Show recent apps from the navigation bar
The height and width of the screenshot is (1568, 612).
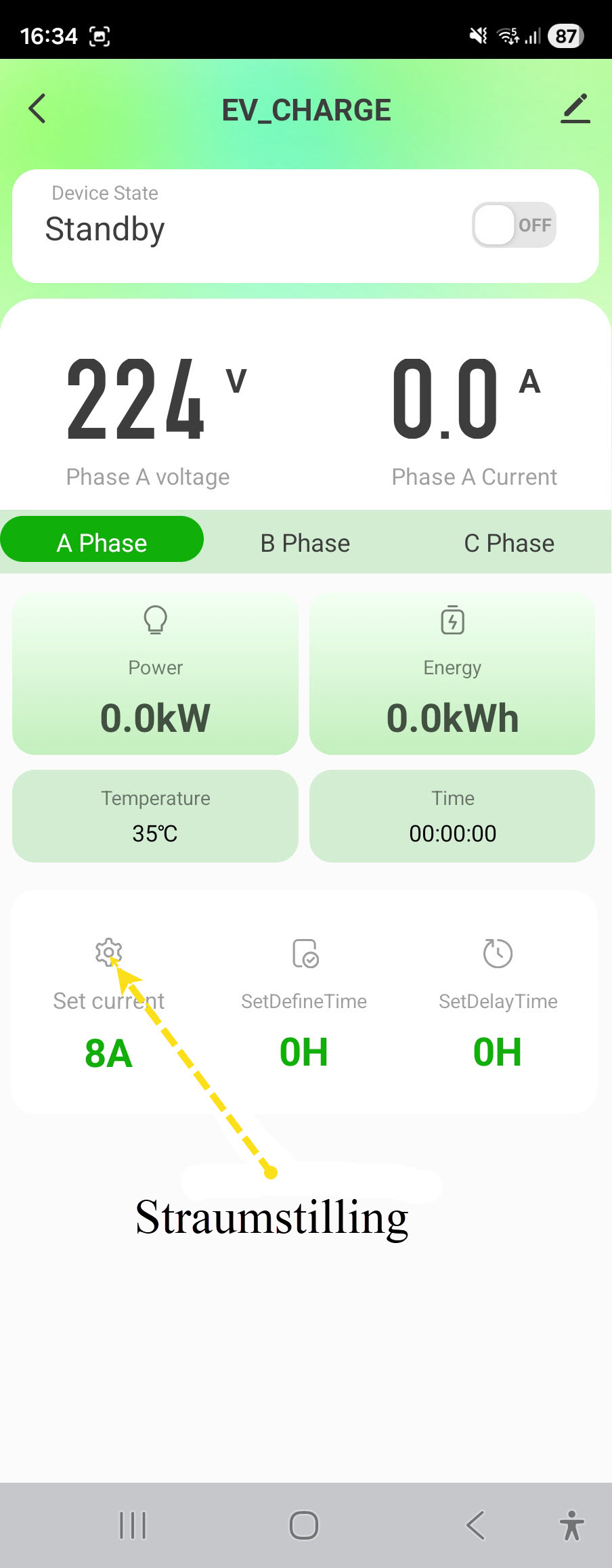click(x=133, y=1525)
